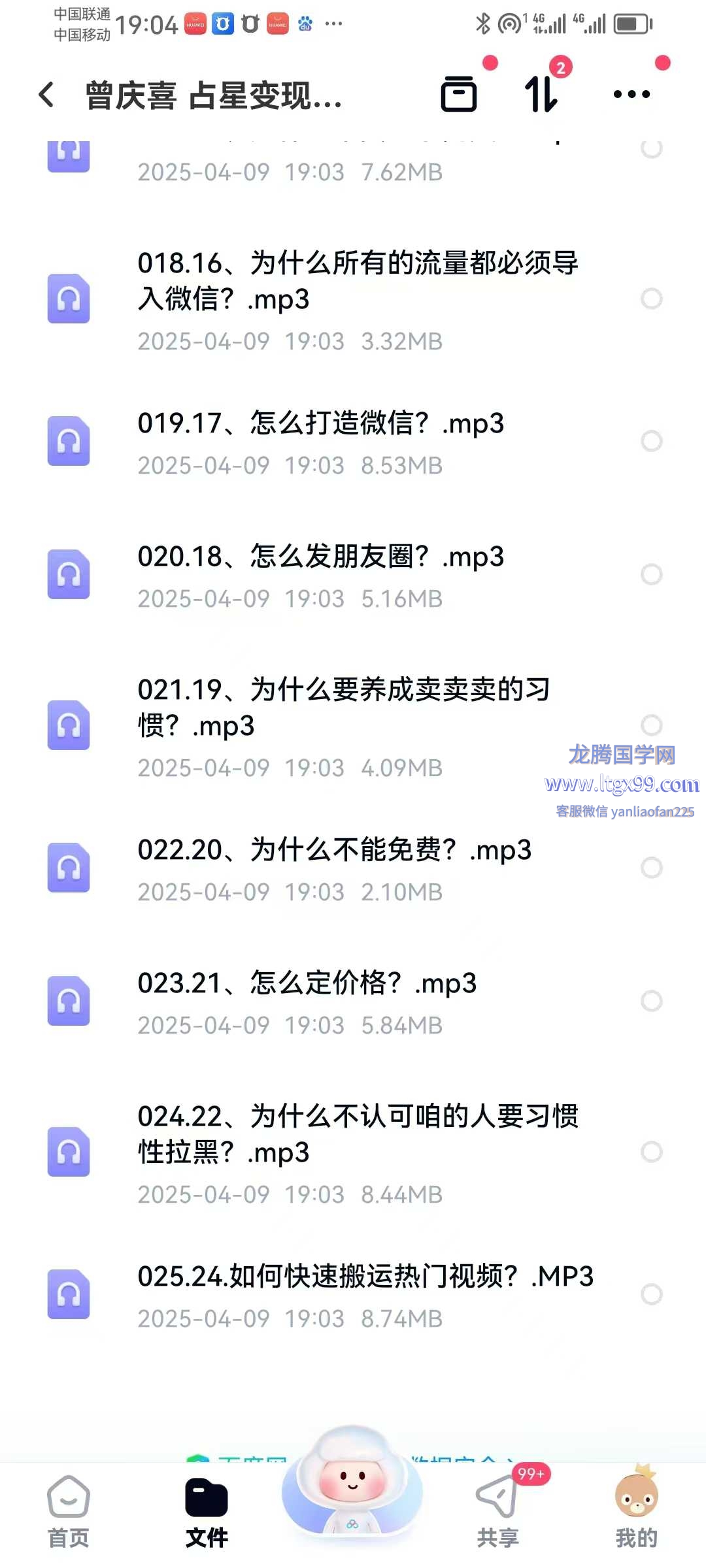This screenshot has width=706, height=1568.
Task: Open the three-dot overflow menu
Action: [631, 94]
